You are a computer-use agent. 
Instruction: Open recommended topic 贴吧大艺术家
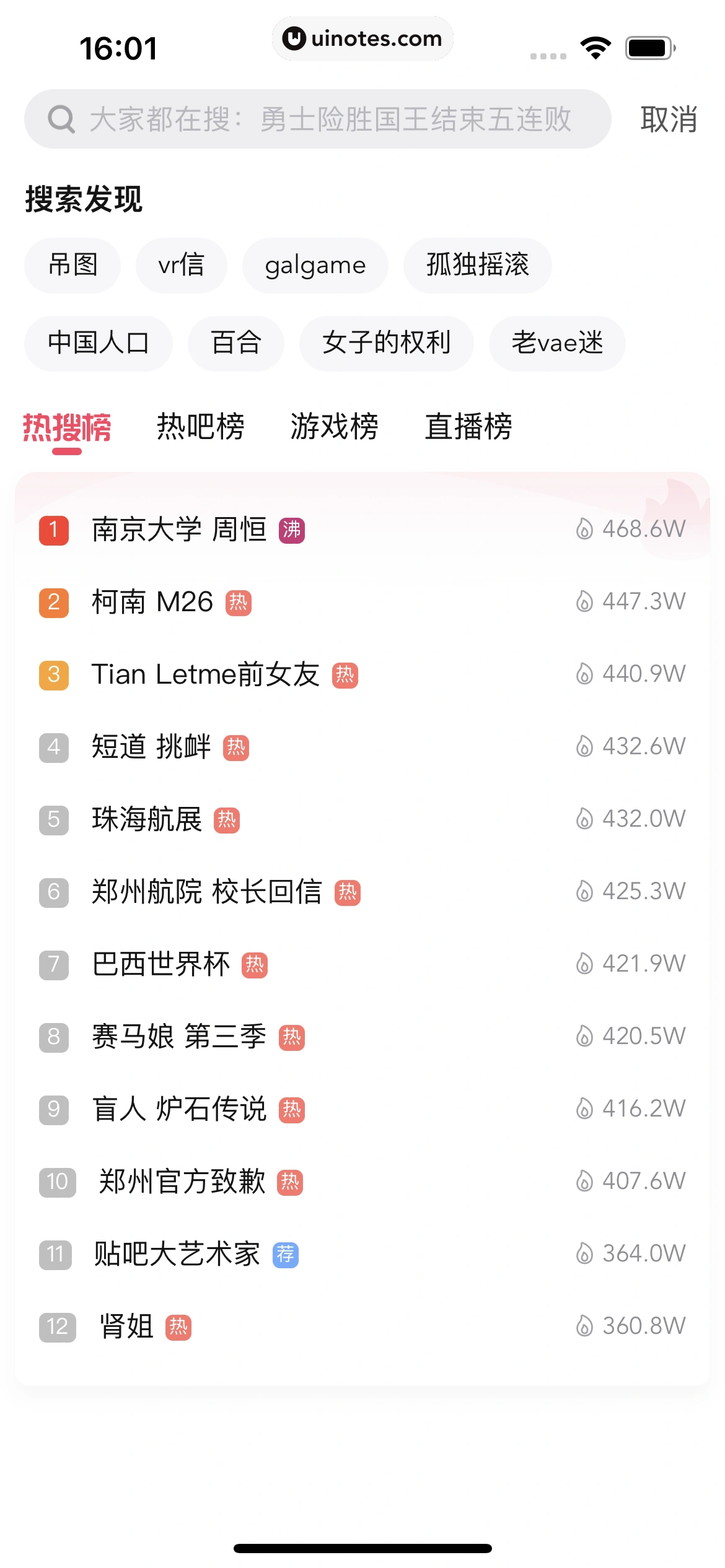pos(177,1254)
